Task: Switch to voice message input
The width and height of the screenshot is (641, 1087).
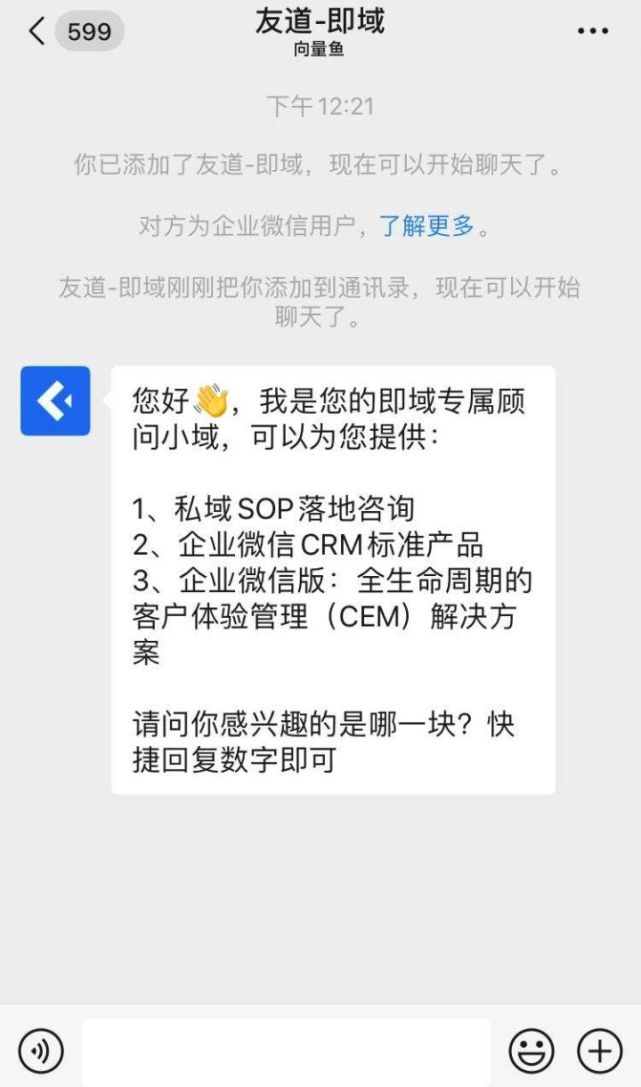Action: pos(41,1051)
